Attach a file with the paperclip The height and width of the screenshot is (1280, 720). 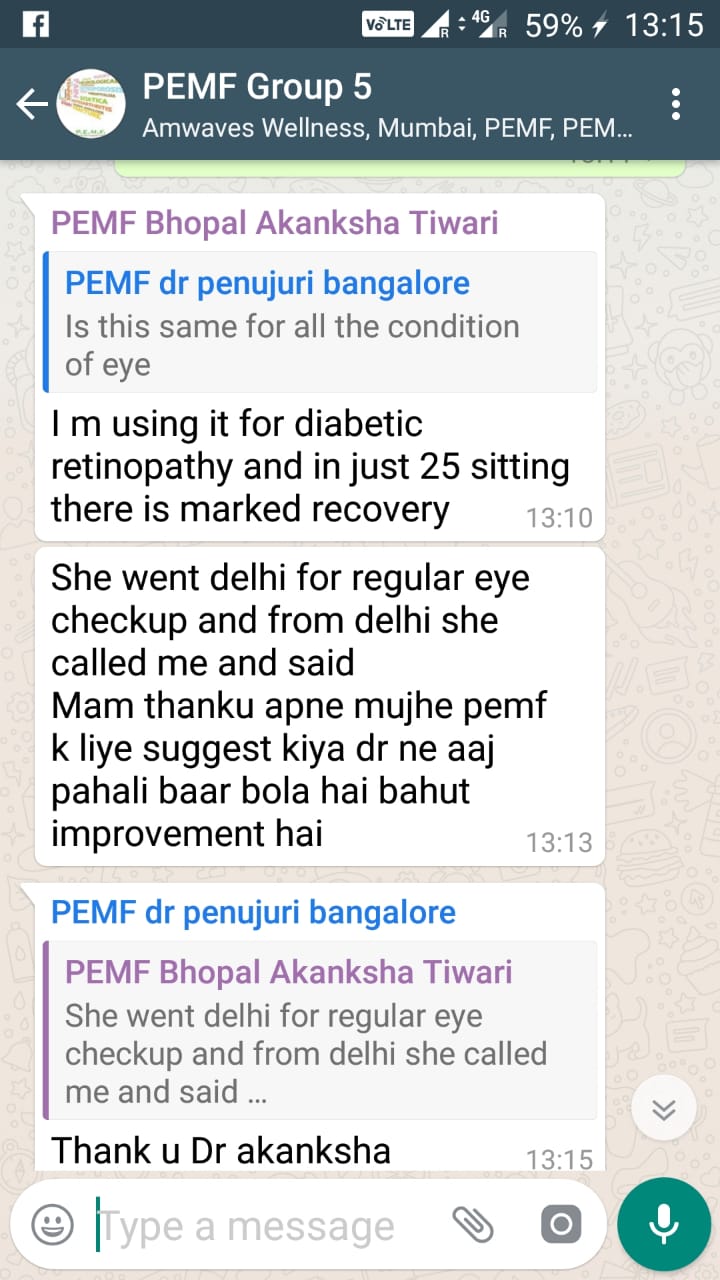473,1224
